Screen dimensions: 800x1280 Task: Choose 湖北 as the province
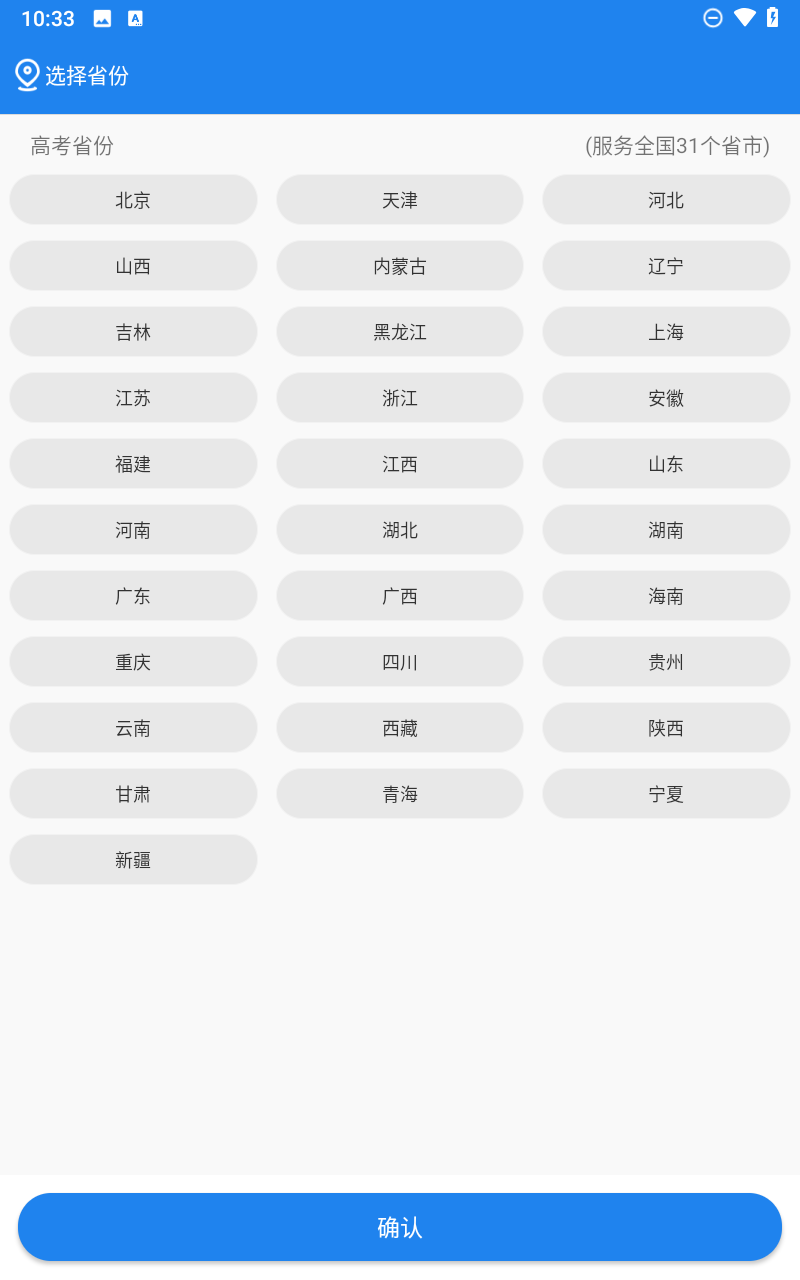400,530
